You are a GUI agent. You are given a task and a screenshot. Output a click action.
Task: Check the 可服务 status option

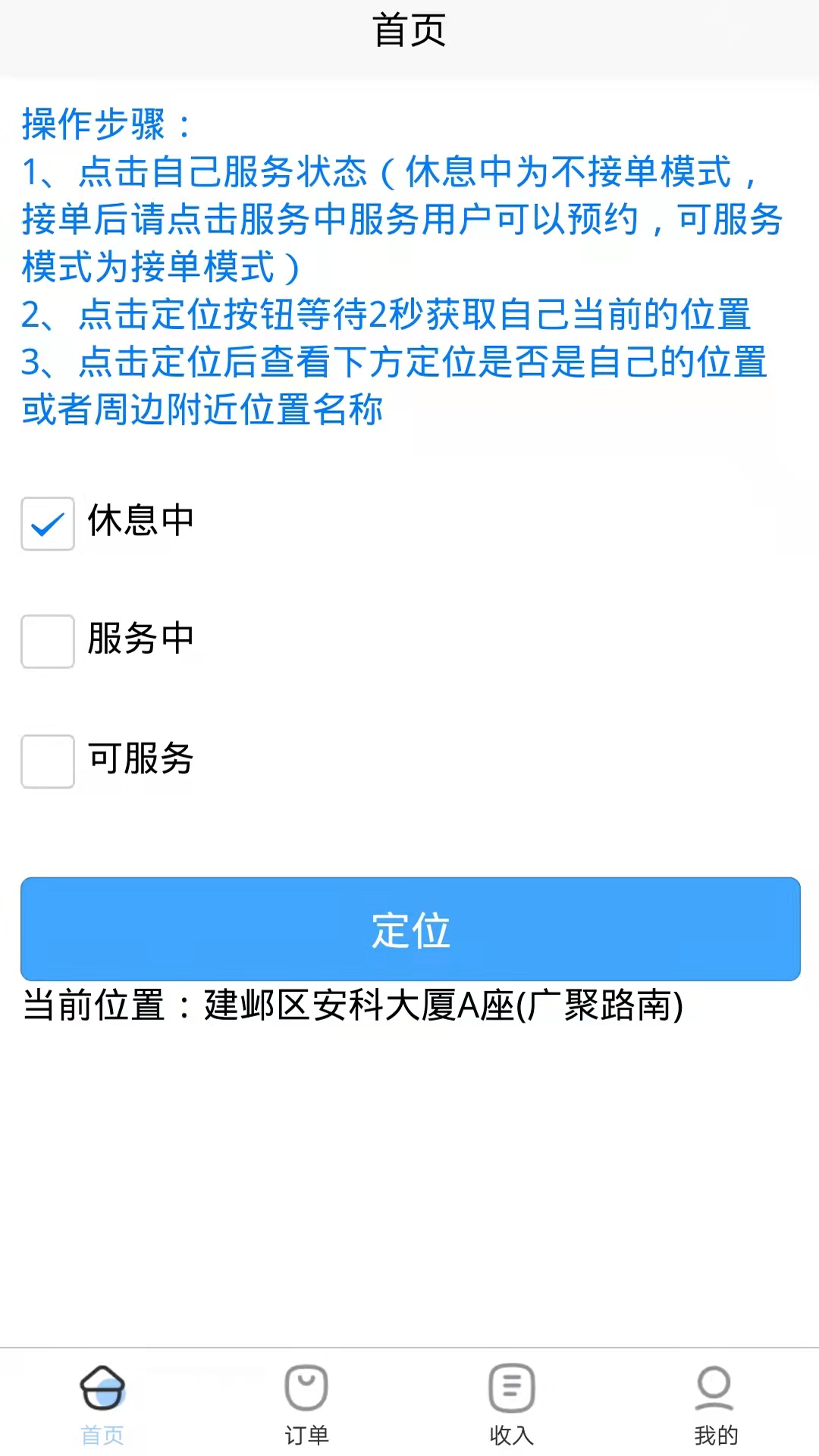pyautogui.click(x=48, y=761)
